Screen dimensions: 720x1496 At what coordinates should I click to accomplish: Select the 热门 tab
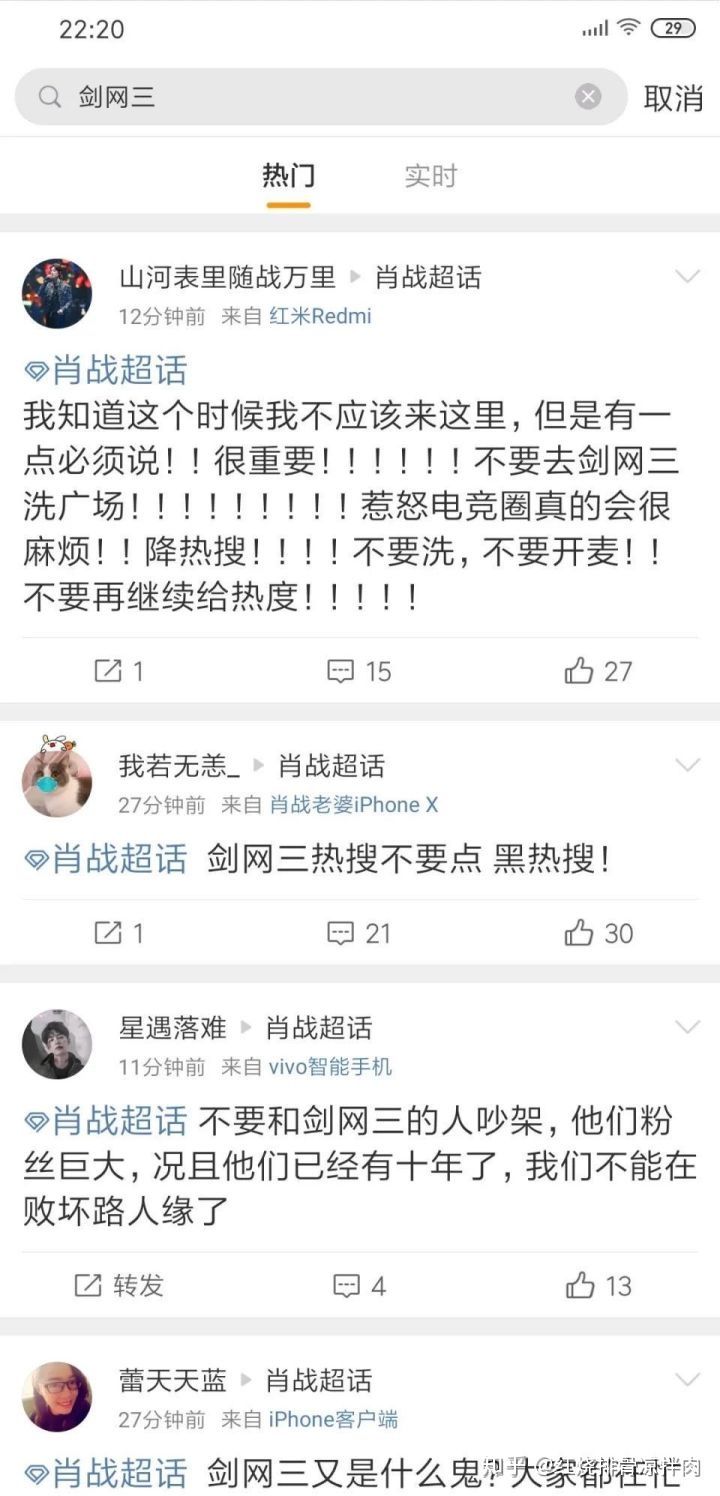[x=288, y=176]
